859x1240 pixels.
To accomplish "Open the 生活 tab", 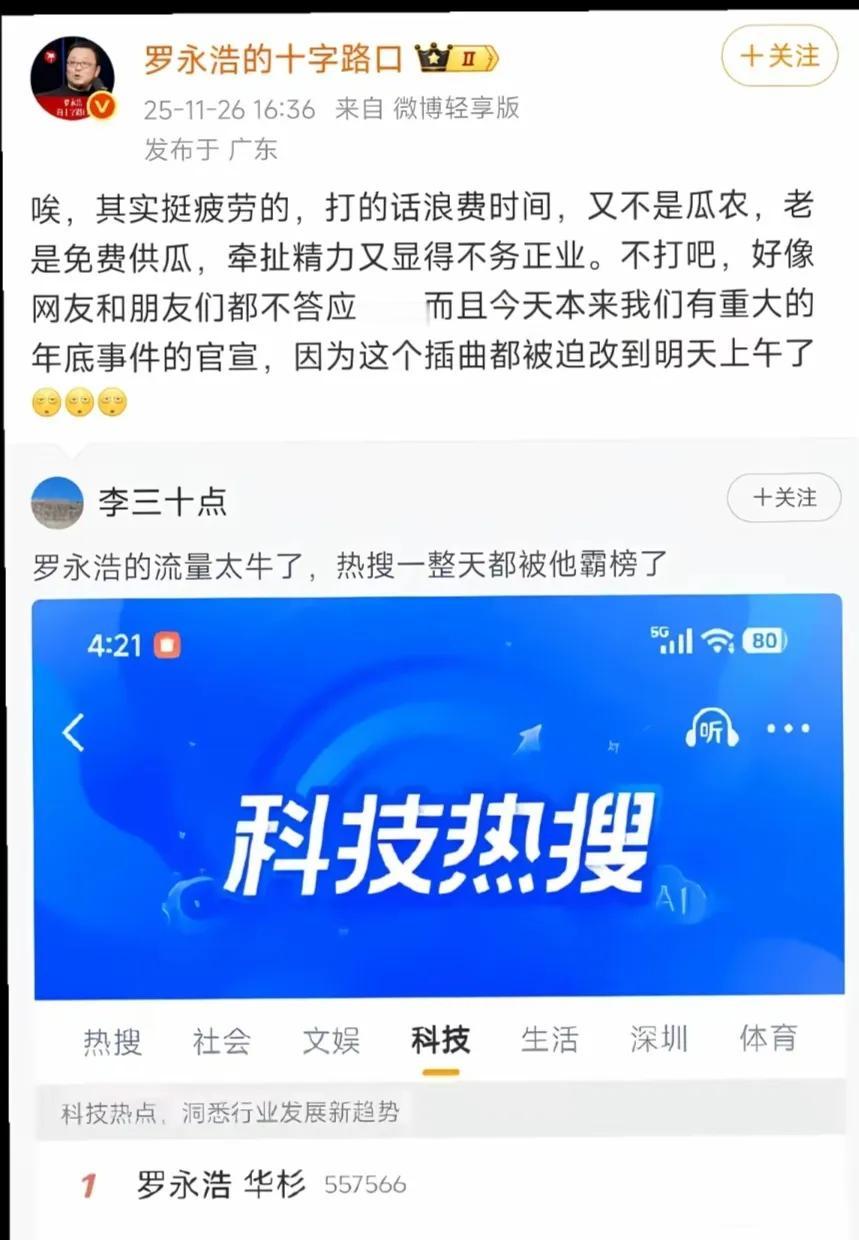I will (x=548, y=1041).
